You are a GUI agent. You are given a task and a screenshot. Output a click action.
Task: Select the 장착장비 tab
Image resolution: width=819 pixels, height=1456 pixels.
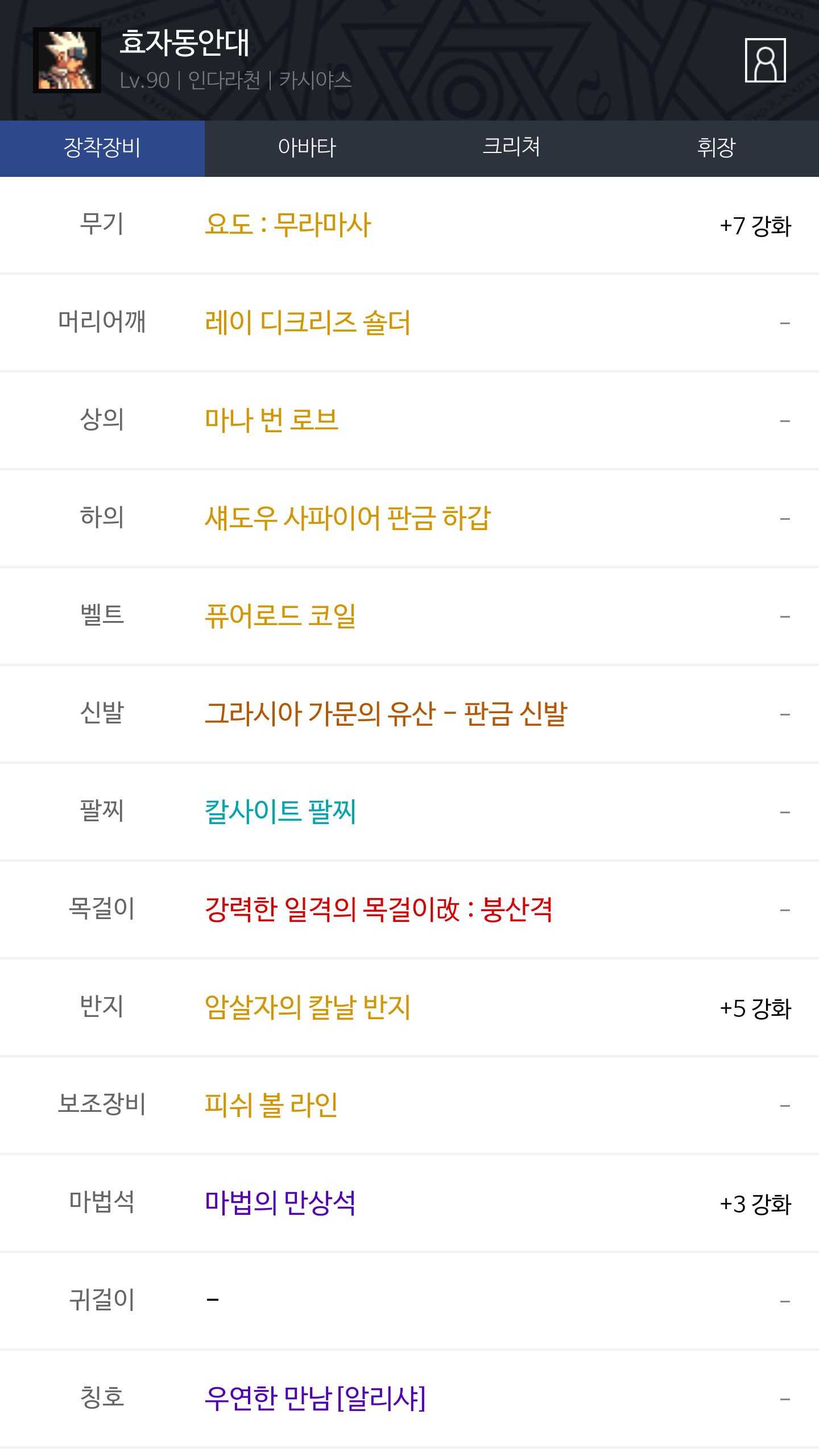pyautogui.click(x=102, y=148)
